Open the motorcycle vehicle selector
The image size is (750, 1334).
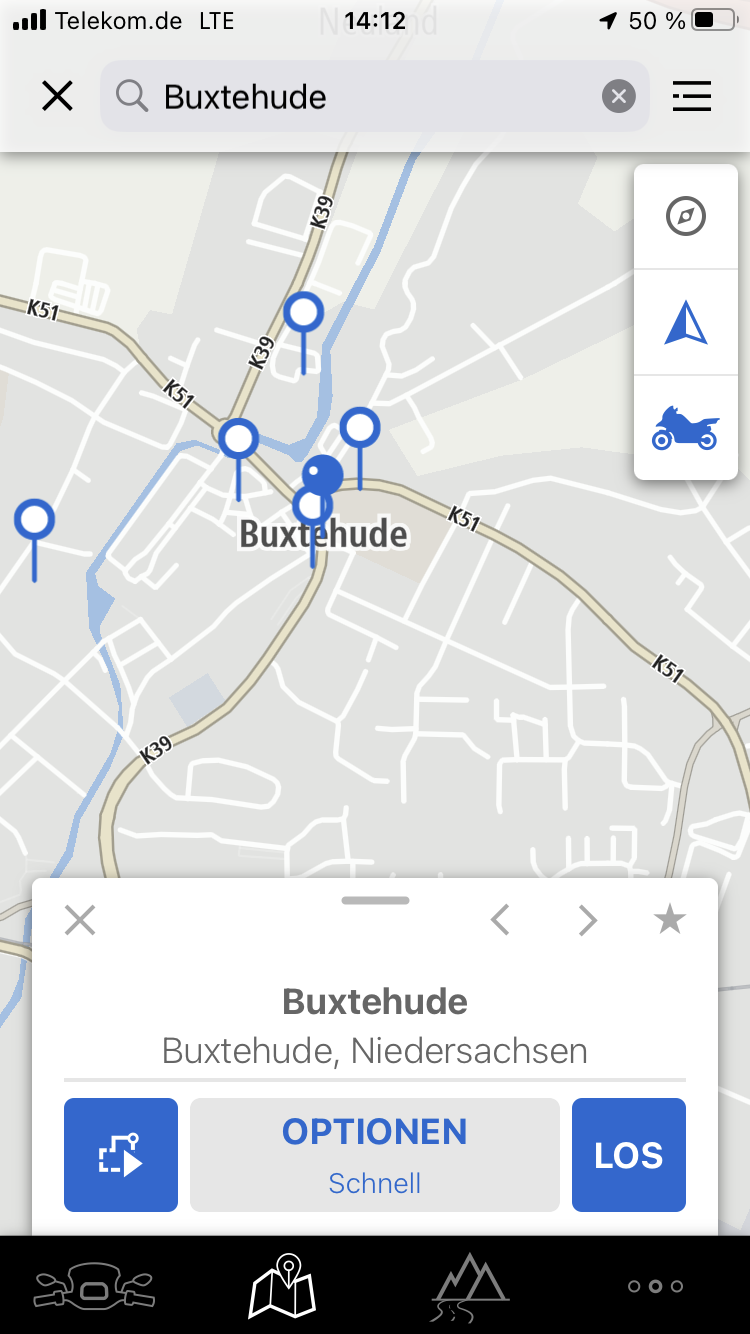686,428
